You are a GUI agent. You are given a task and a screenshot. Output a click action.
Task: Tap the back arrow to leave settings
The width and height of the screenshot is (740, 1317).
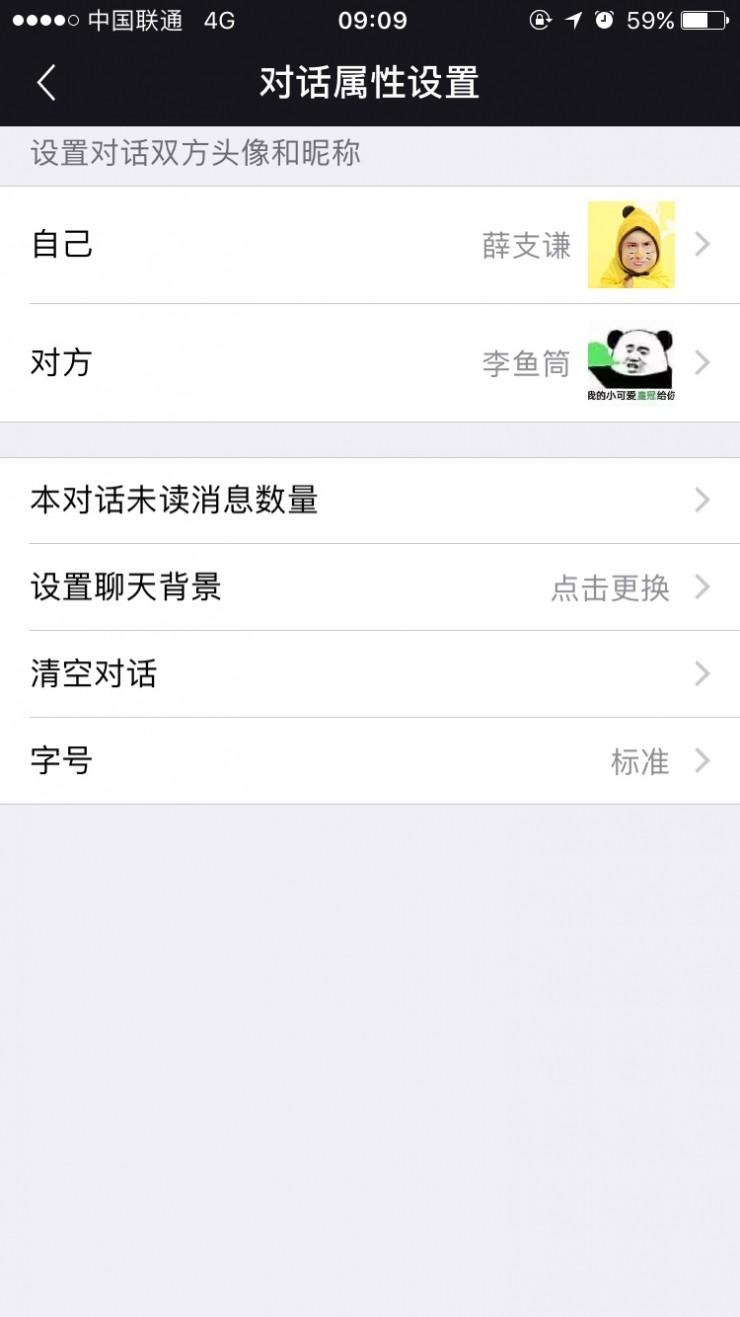click(44, 84)
